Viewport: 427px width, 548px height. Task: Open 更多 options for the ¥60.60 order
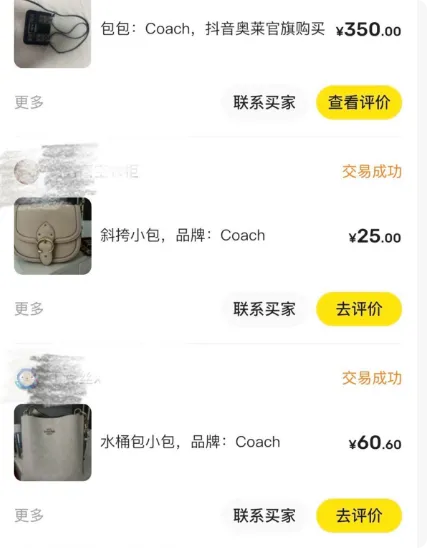(x=29, y=515)
